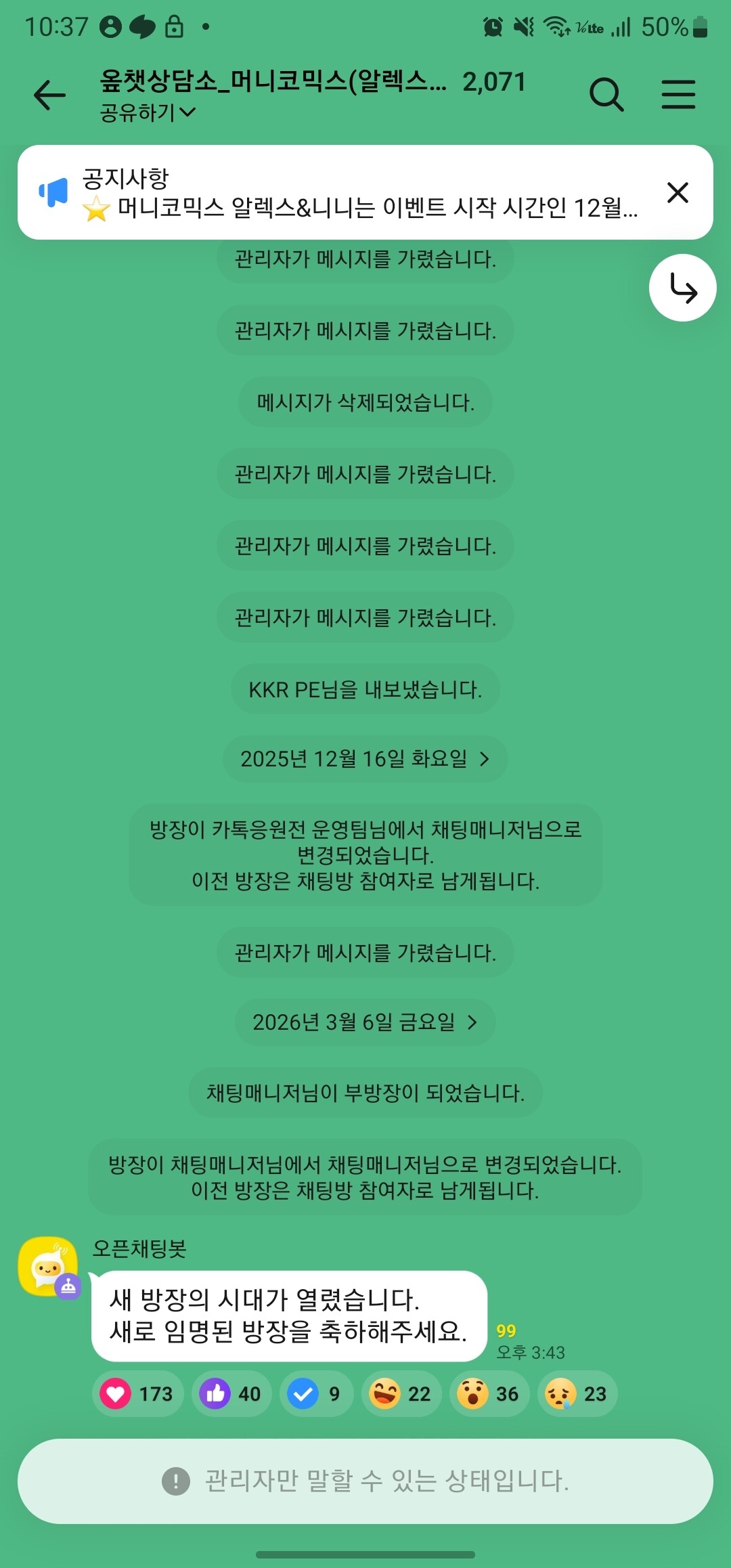Image resolution: width=731 pixels, height=1568 pixels.
Task: Tap the laughing face reaction with 22
Action: (x=401, y=1393)
